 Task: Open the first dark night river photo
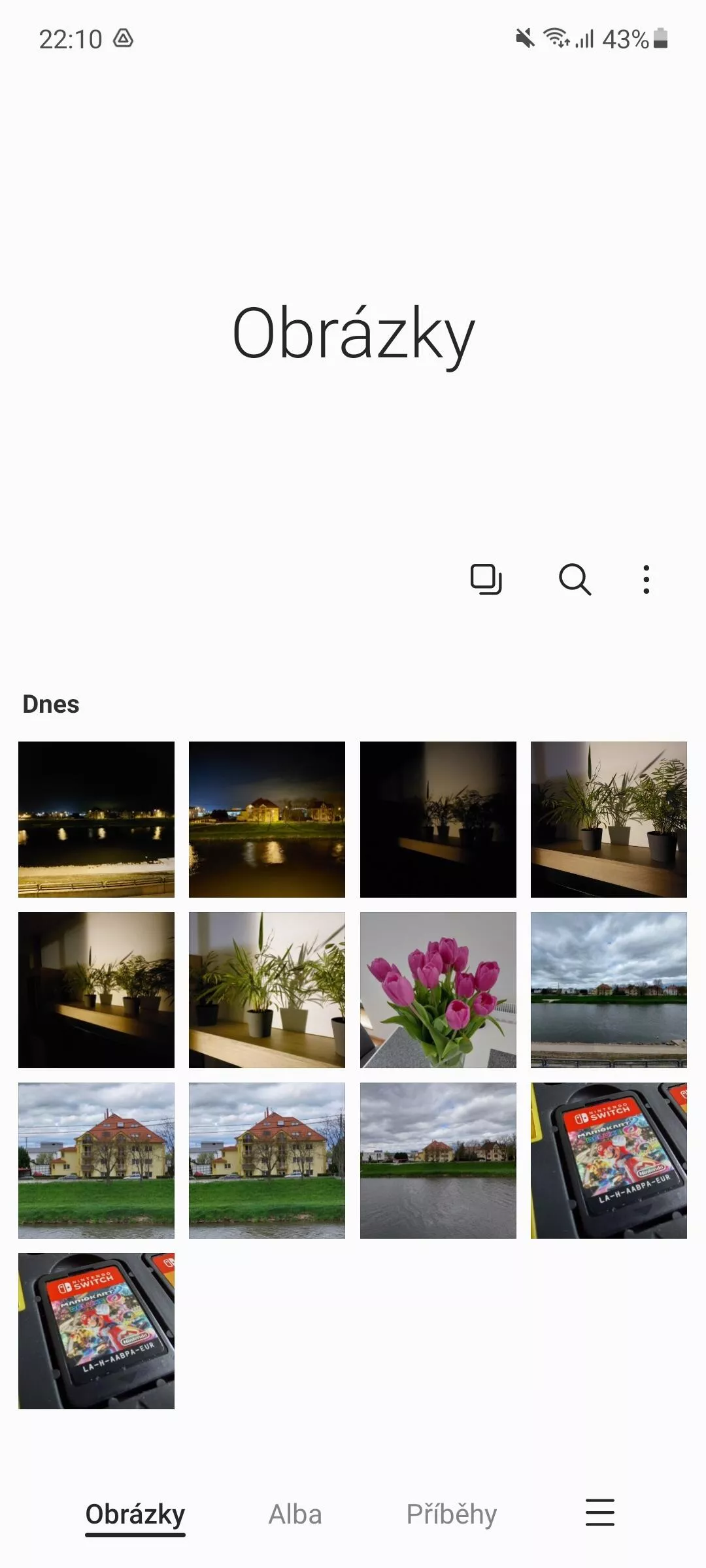96,819
